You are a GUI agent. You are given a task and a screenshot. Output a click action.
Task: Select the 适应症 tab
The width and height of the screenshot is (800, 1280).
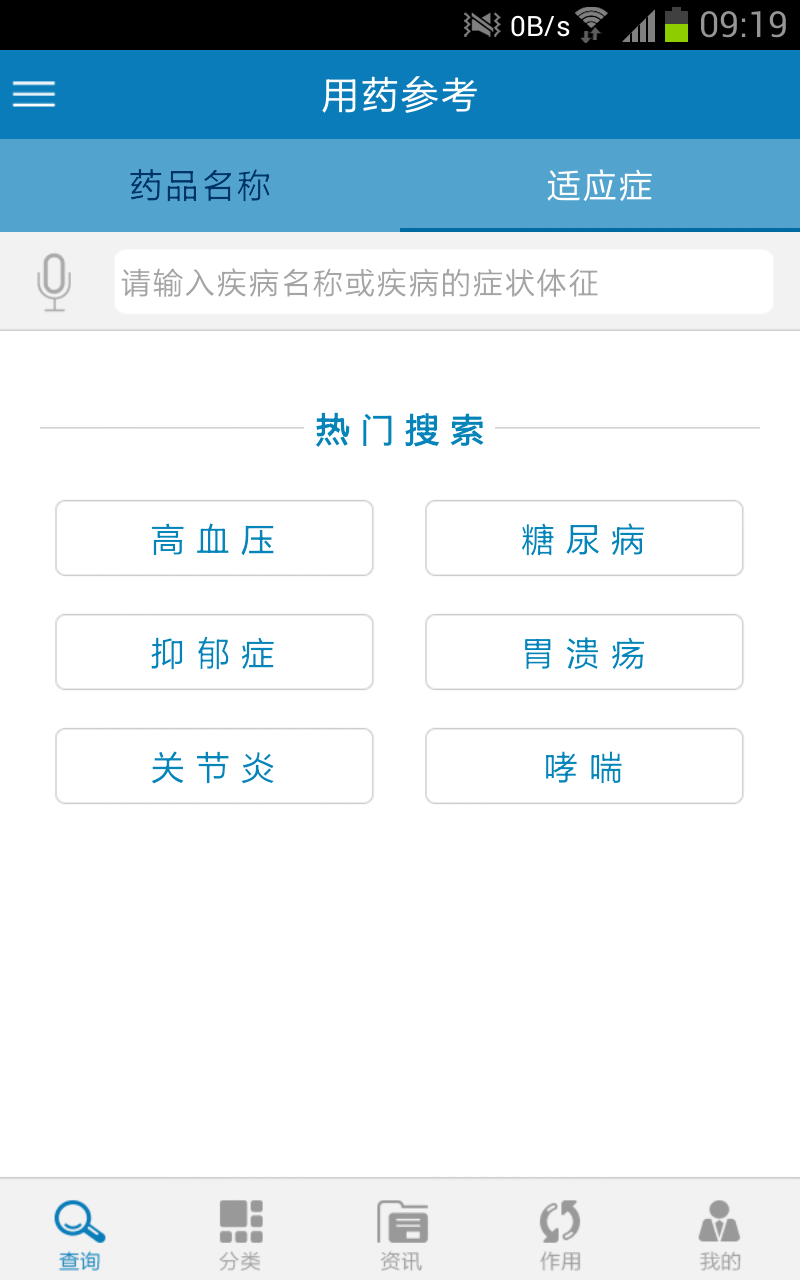[599, 186]
